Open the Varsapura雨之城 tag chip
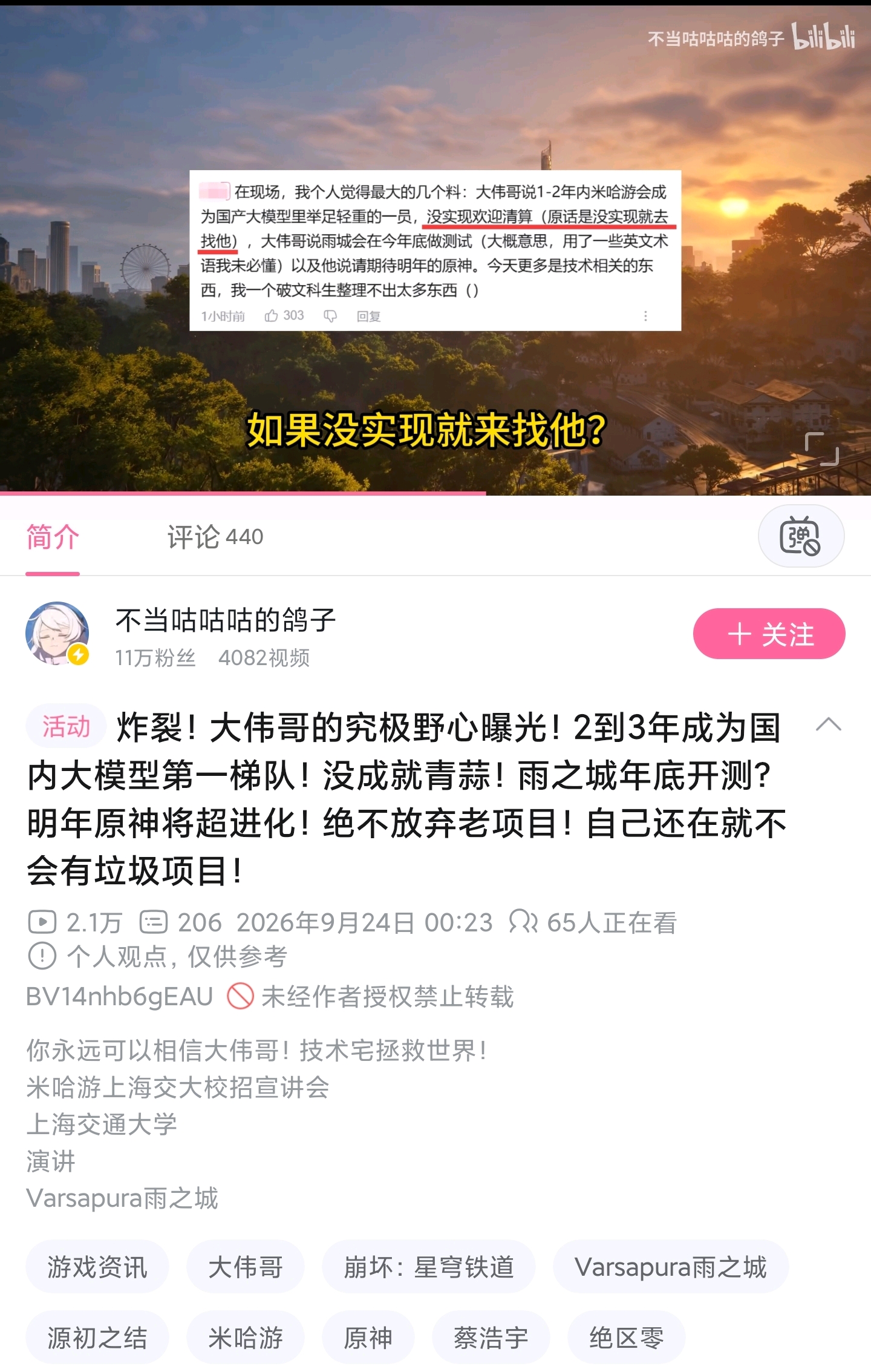 click(x=671, y=1266)
